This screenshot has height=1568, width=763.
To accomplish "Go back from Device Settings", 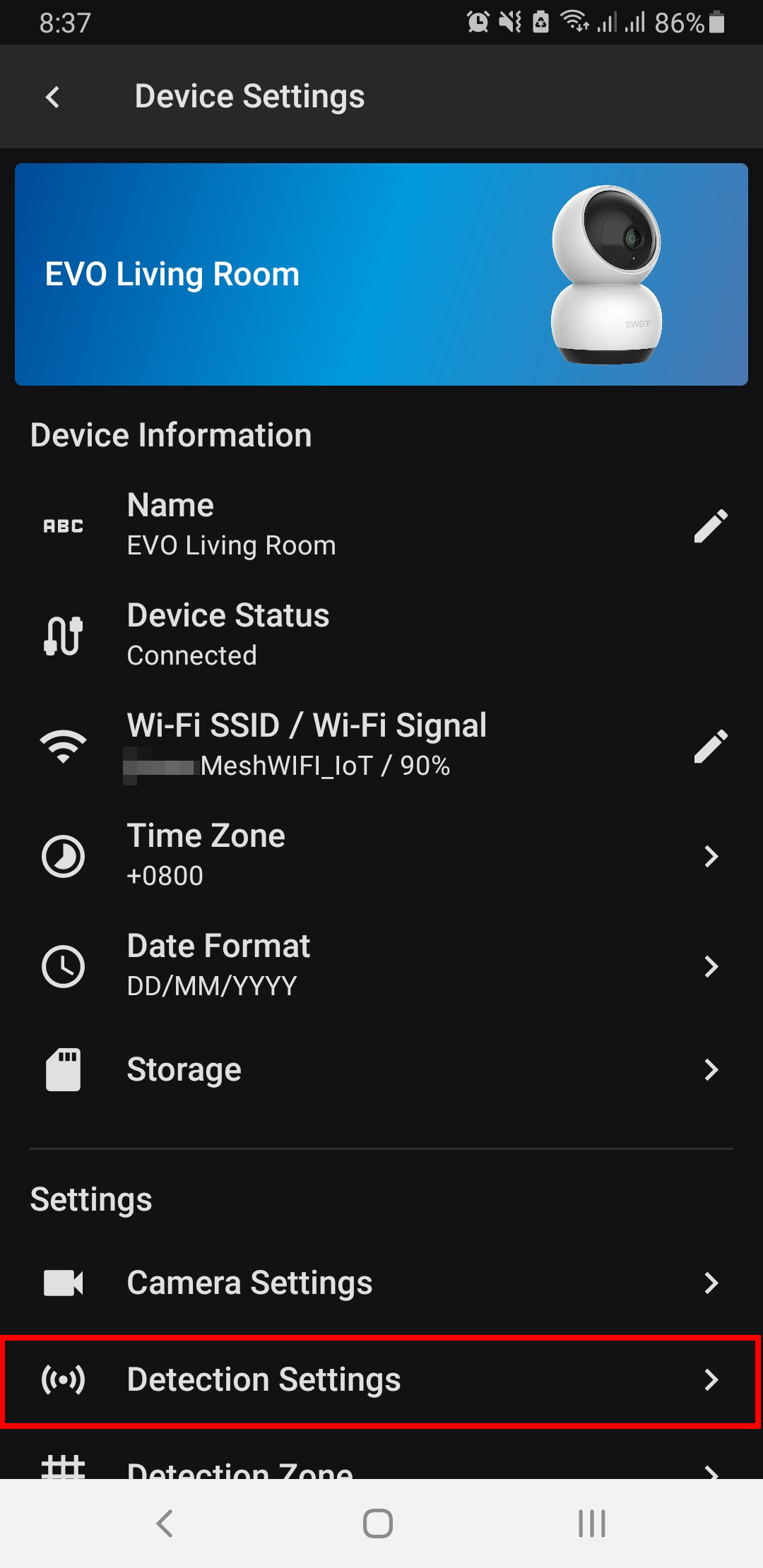I will (52, 97).
